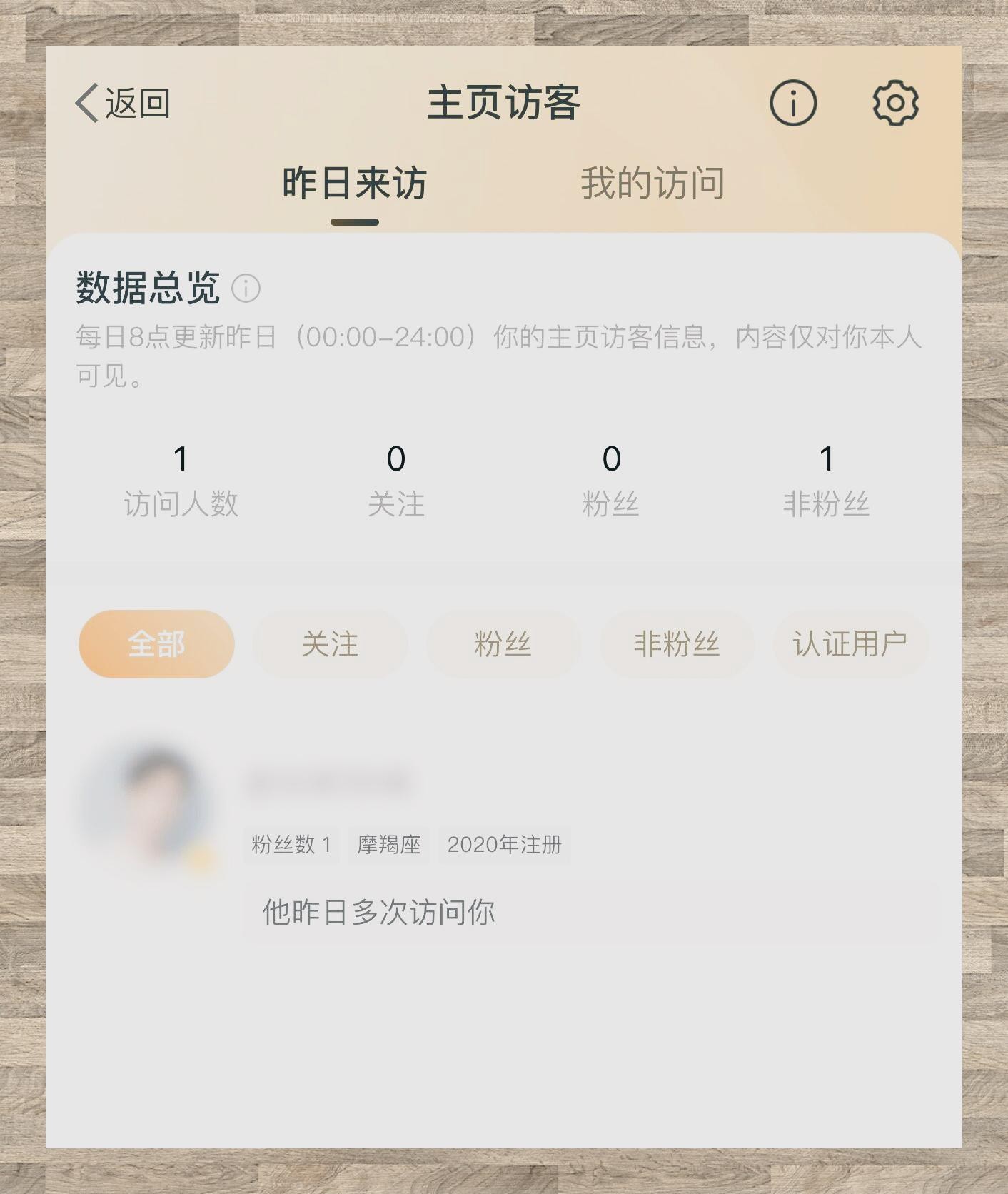Viewport: 1008px width, 1194px height.
Task: Tap the back arrow before 返回
Action: tap(87, 103)
